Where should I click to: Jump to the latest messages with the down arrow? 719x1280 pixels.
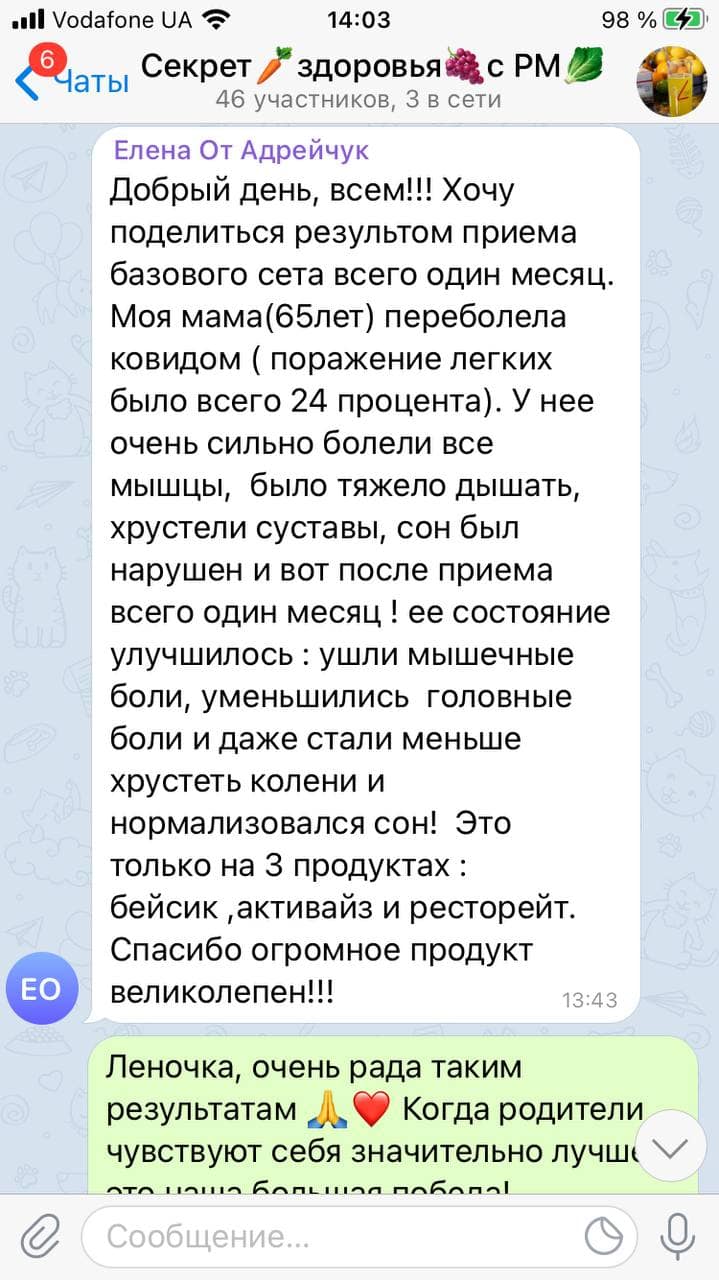pos(670,1145)
